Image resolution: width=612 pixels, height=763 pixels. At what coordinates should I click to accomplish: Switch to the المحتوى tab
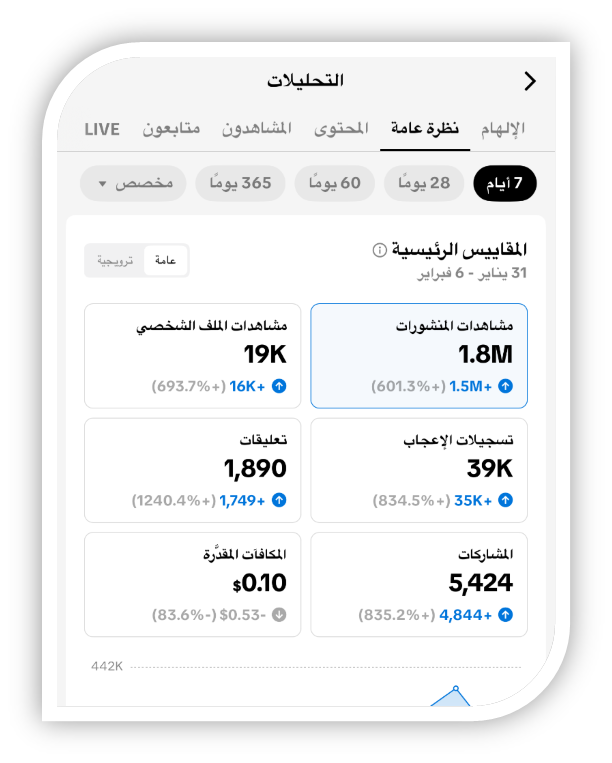pos(341,129)
